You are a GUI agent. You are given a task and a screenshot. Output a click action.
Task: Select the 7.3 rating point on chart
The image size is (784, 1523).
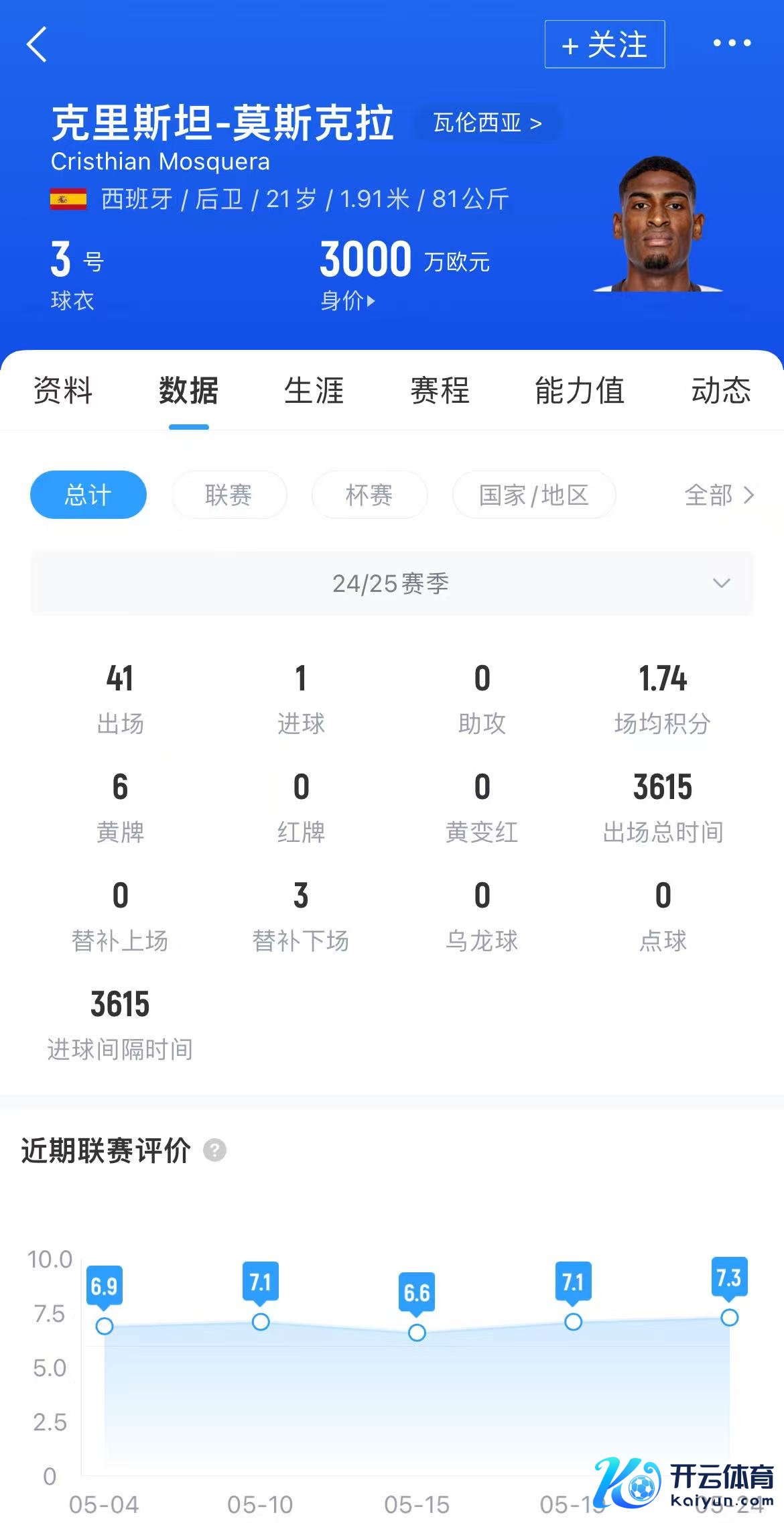729,1317
